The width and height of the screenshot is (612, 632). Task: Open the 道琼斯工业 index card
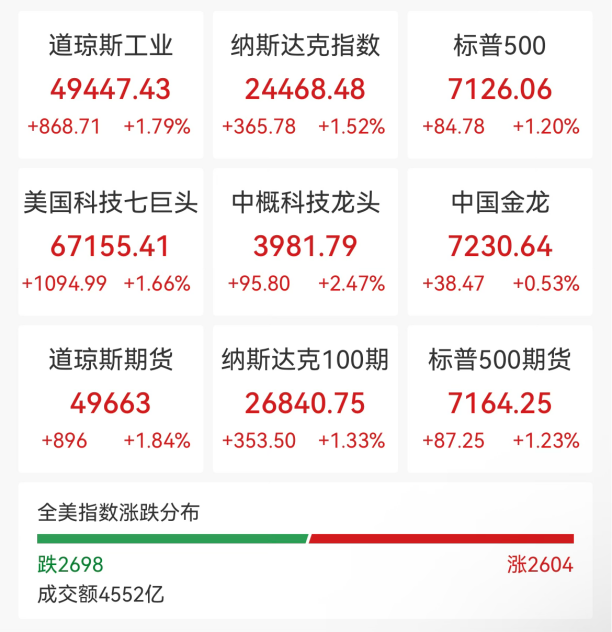point(110,85)
